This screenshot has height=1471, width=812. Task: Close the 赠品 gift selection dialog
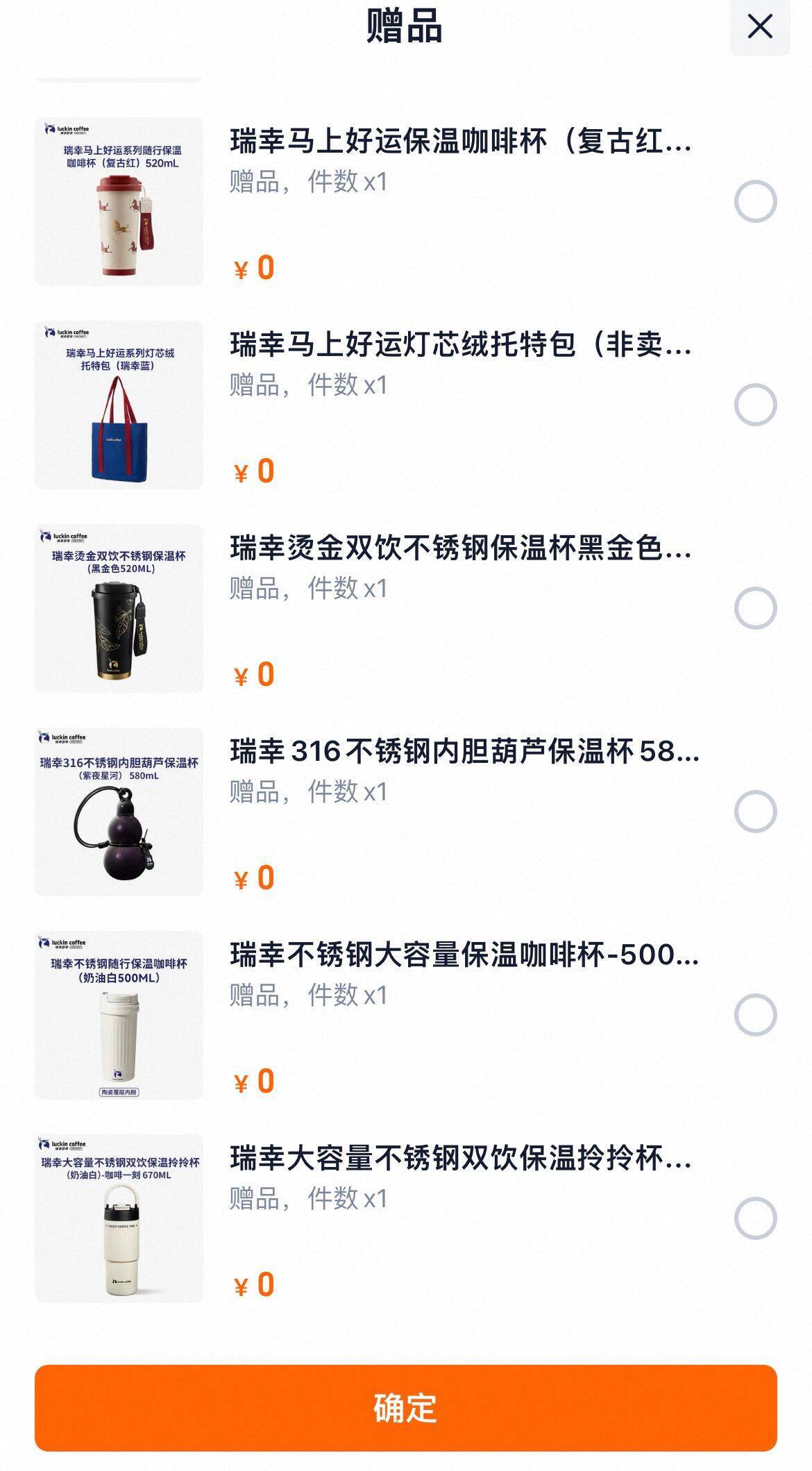(x=759, y=27)
